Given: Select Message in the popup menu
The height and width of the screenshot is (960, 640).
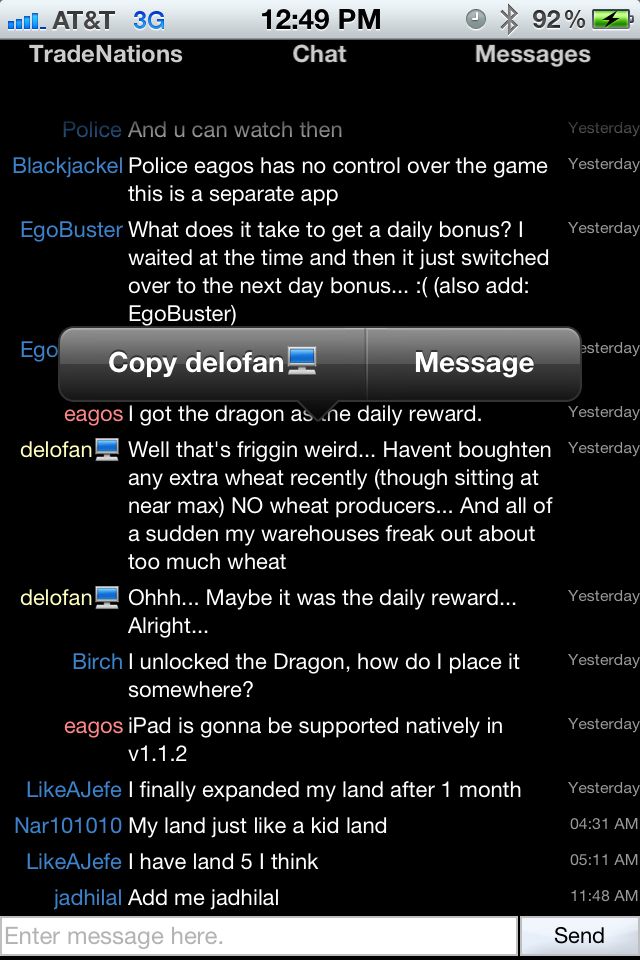Looking at the screenshot, I should tap(473, 362).
